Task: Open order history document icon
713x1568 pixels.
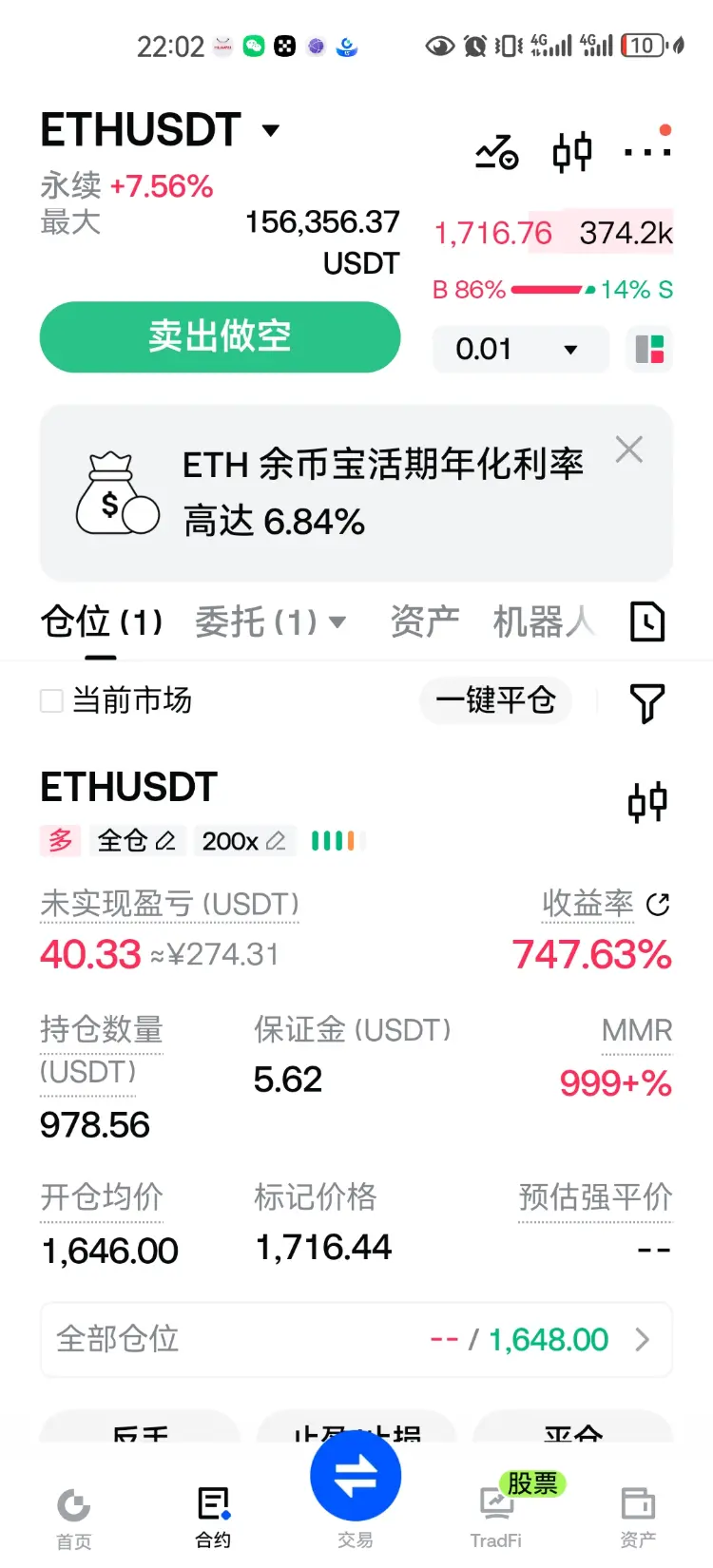Action: coord(647,622)
